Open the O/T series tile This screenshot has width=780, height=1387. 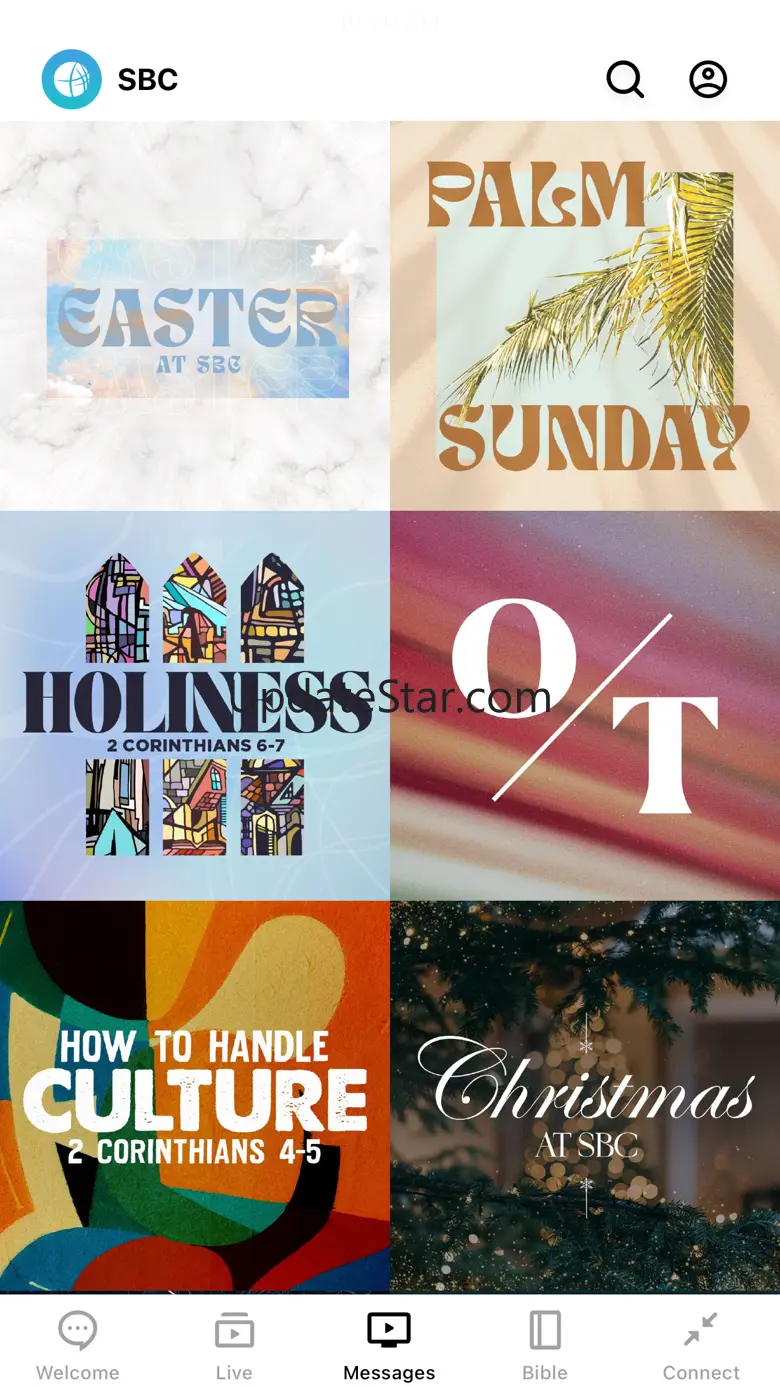(x=585, y=706)
